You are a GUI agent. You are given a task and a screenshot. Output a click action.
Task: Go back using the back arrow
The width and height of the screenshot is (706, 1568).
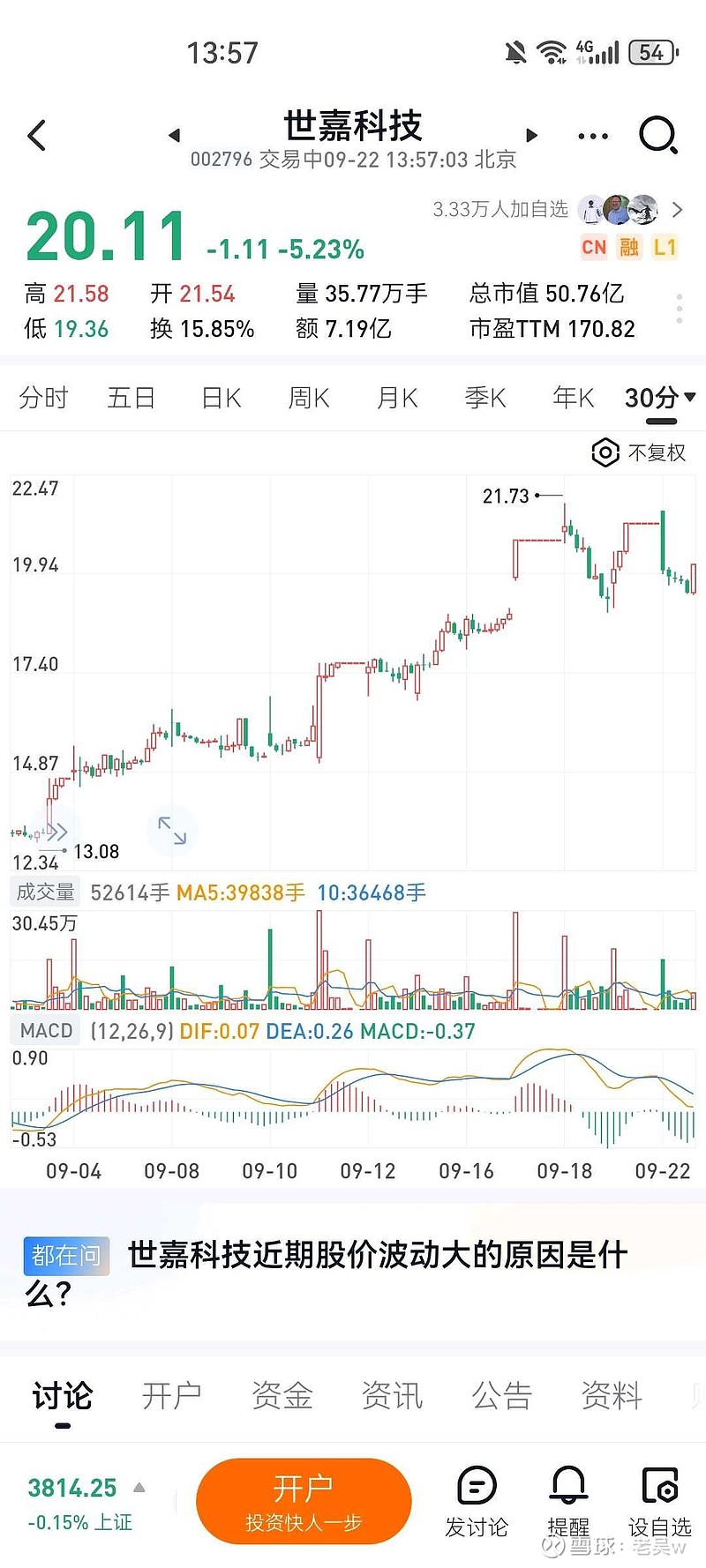point(37,136)
